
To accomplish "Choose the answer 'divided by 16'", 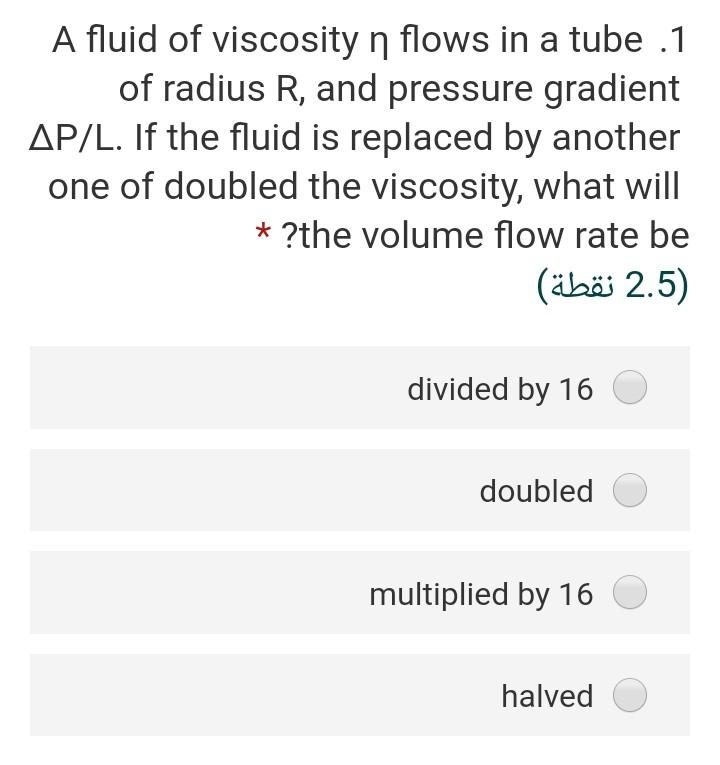I will [500, 390].
